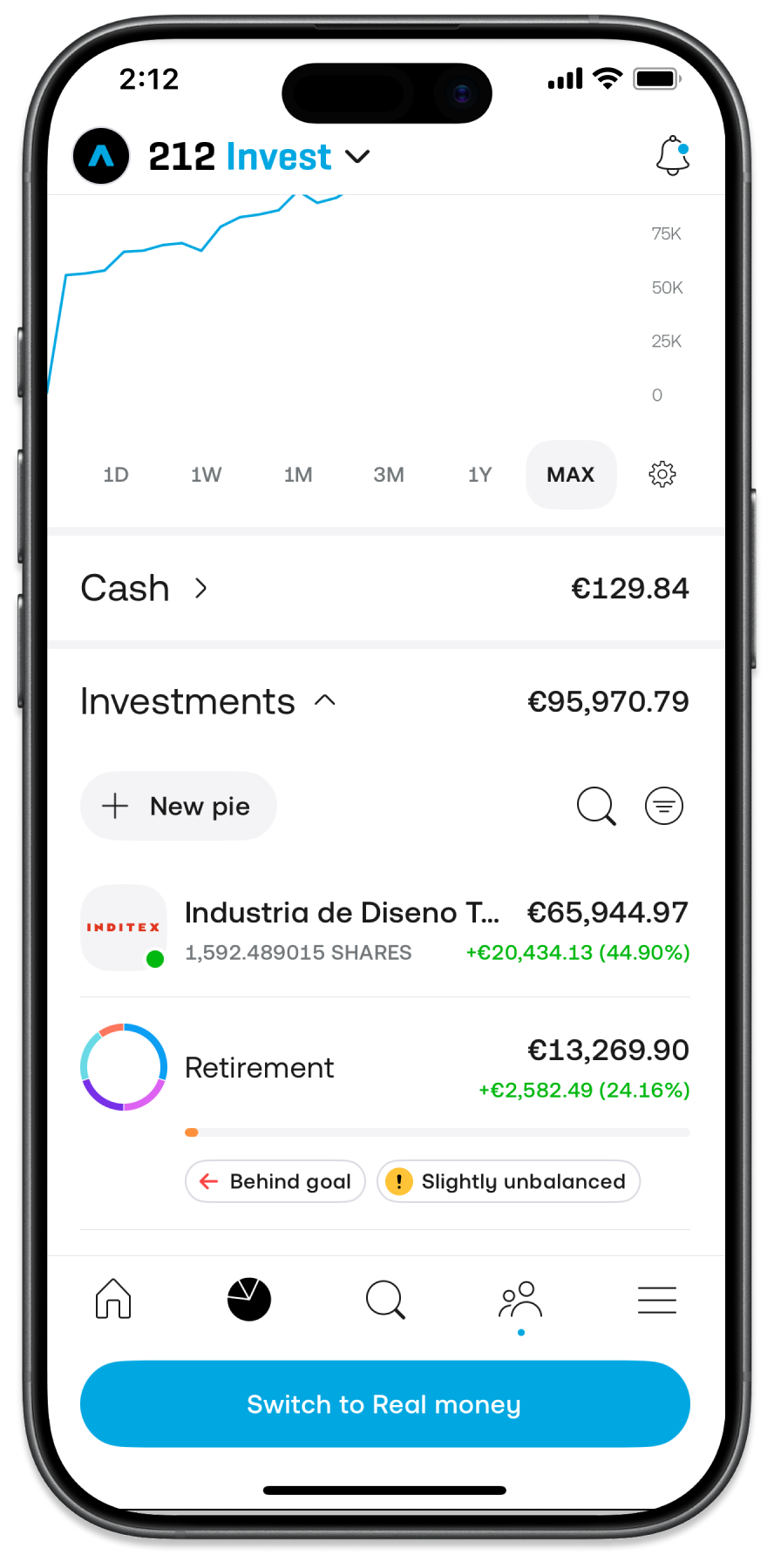This screenshot has width=774, height=1568.
Task: Open the Community people tab
Action: click(520, 1299)
